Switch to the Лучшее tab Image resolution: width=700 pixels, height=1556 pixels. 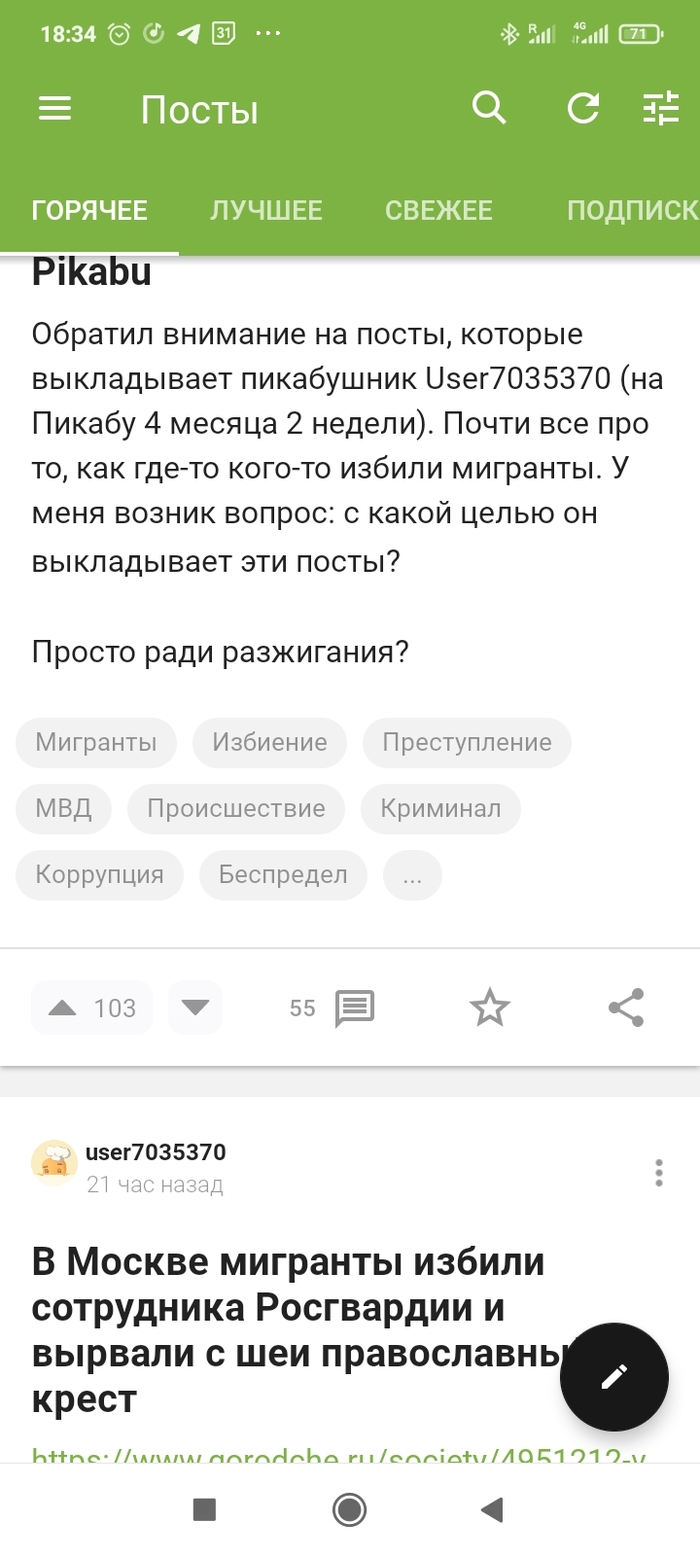266,210
